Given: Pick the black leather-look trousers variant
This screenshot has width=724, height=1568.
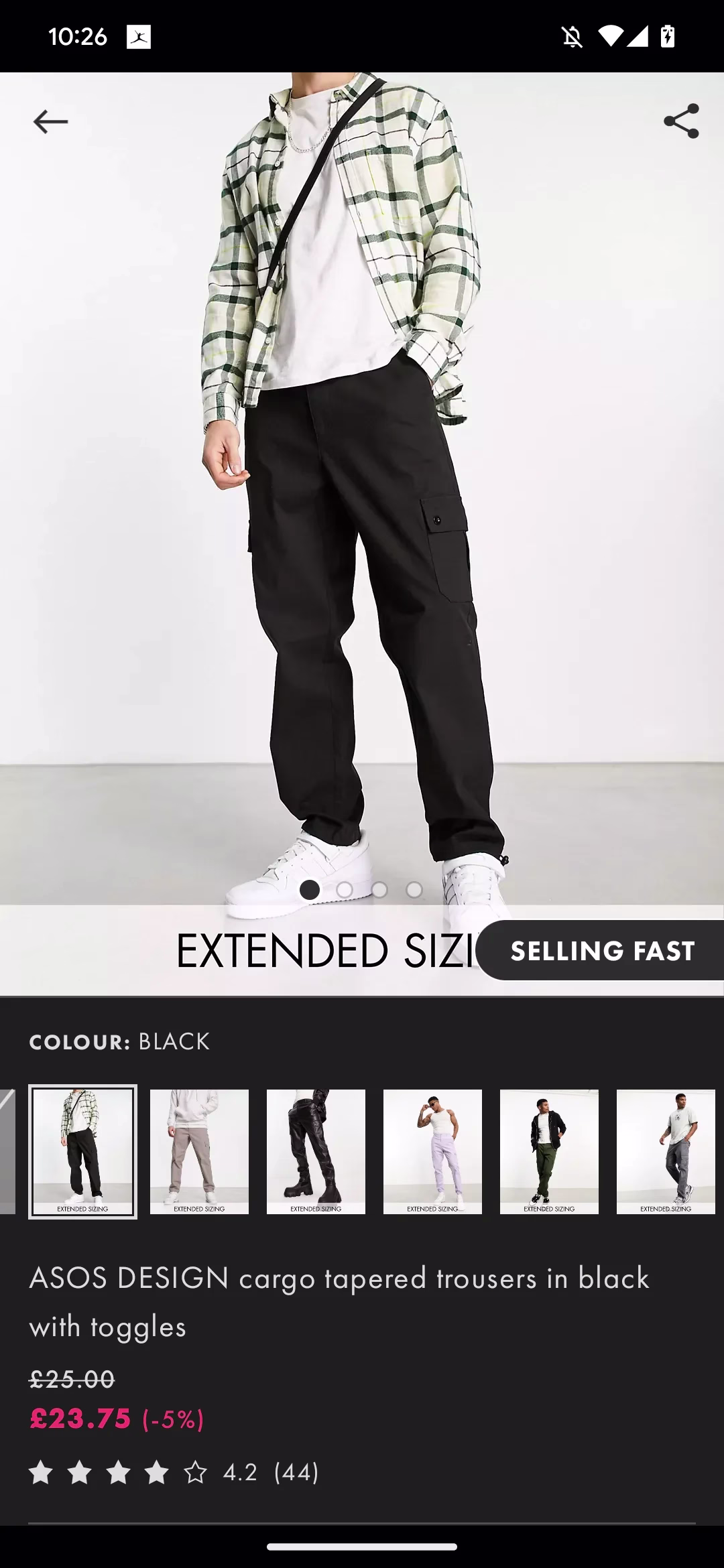Looking at the screenshot, I should tap(316, 1151).
